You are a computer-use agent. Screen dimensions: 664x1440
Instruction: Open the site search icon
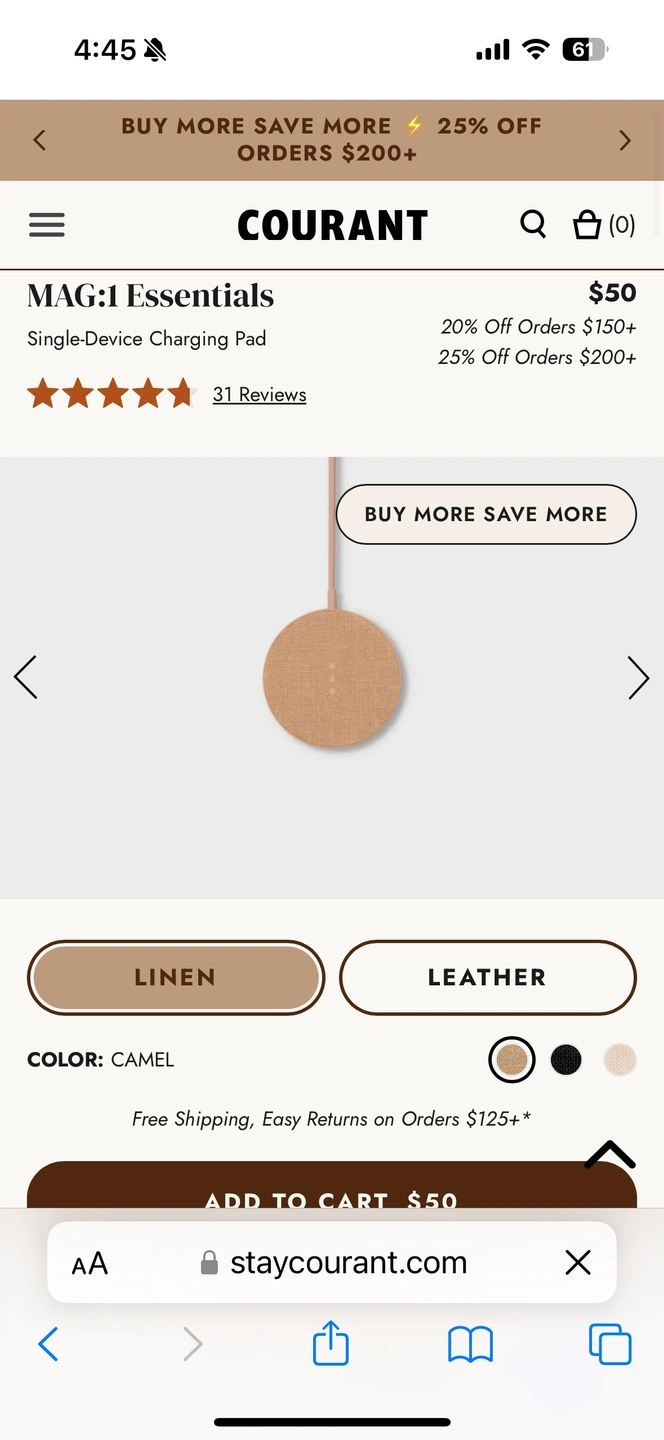pyautogui.click(x=534, y=225)
